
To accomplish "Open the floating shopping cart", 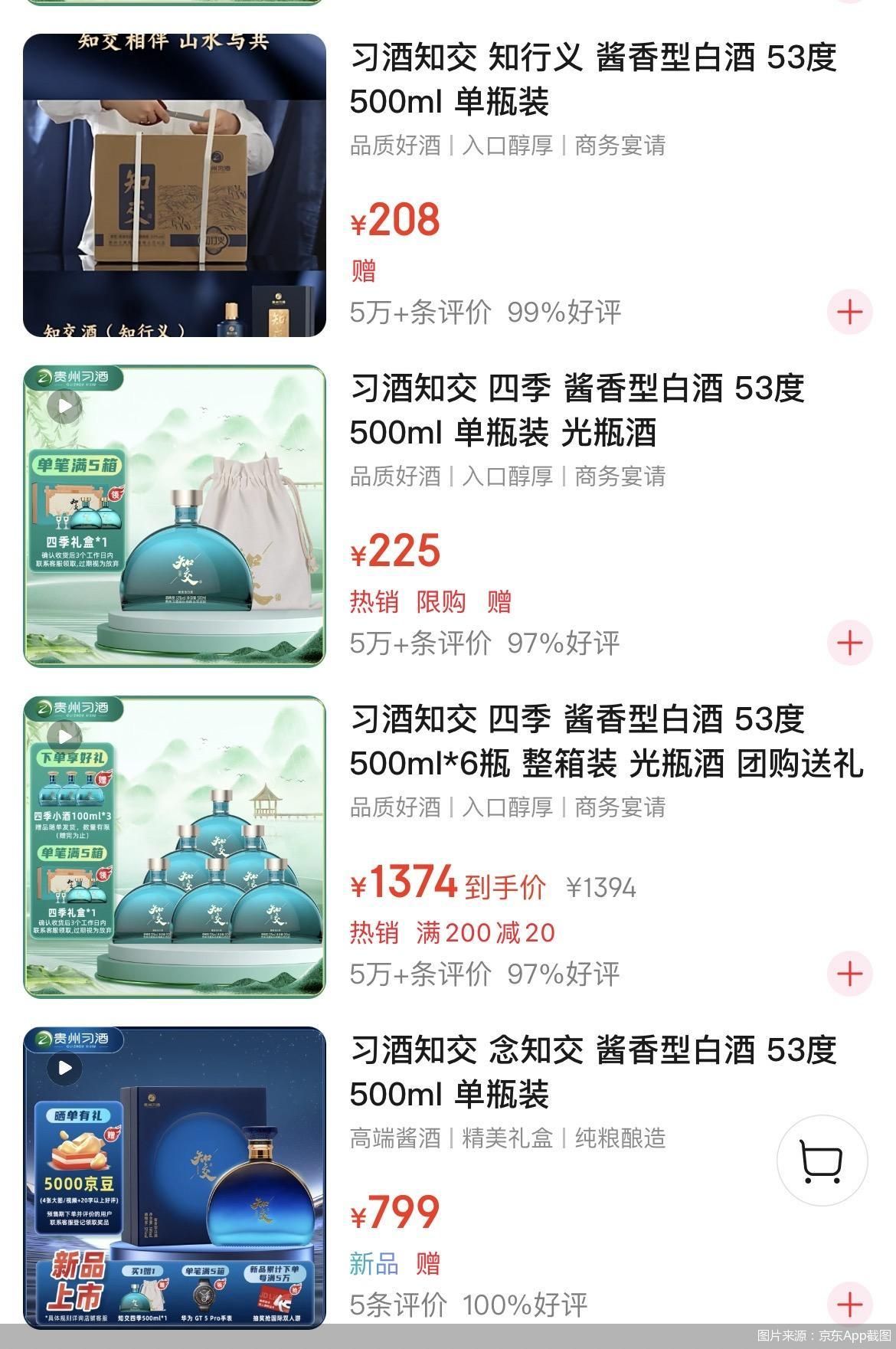I will (822, 1161).
